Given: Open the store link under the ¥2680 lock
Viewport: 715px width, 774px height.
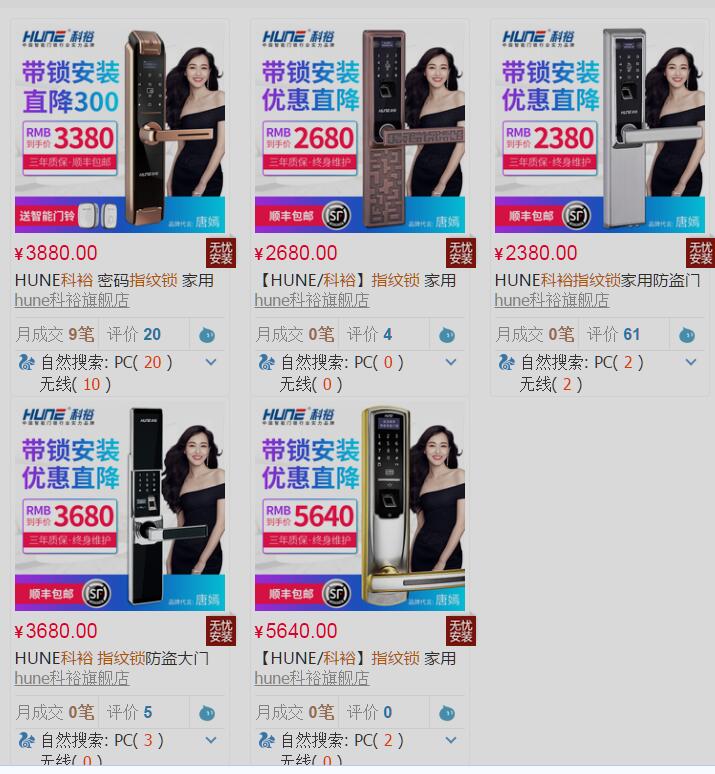Looking at the screenshot, I should (312, 300).
